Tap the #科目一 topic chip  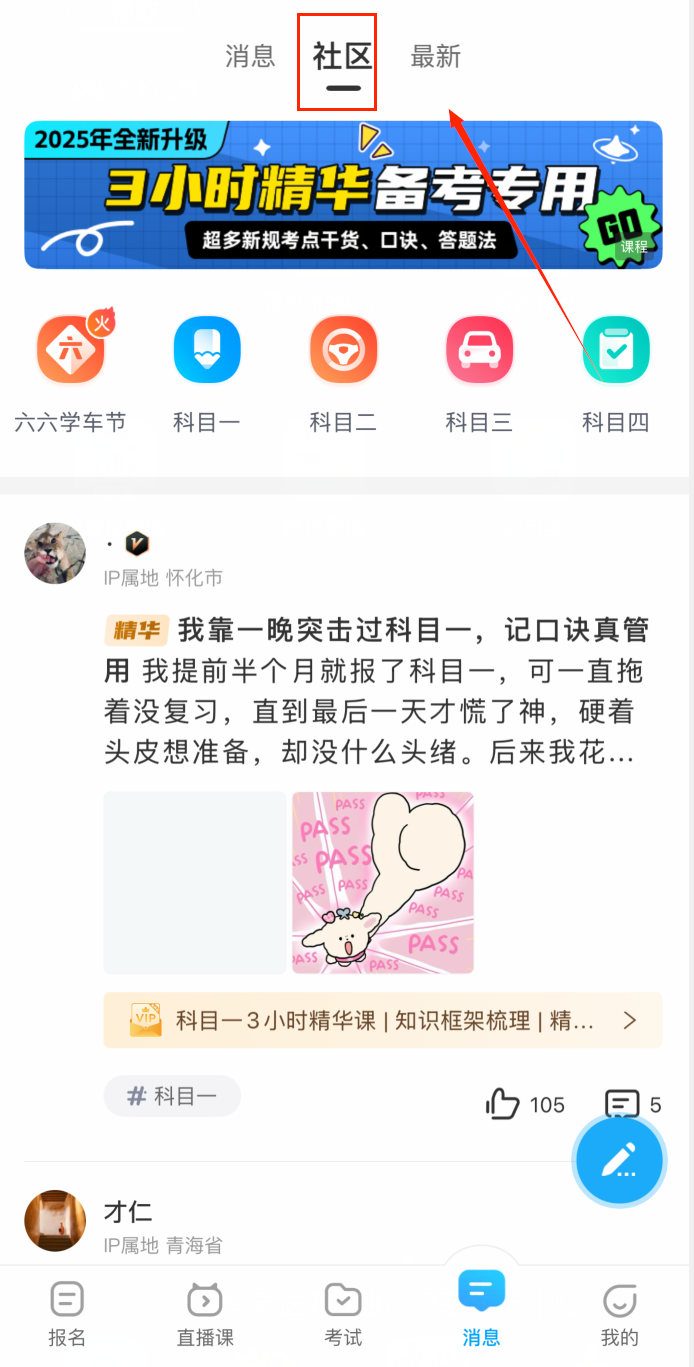pos(172,1096)
